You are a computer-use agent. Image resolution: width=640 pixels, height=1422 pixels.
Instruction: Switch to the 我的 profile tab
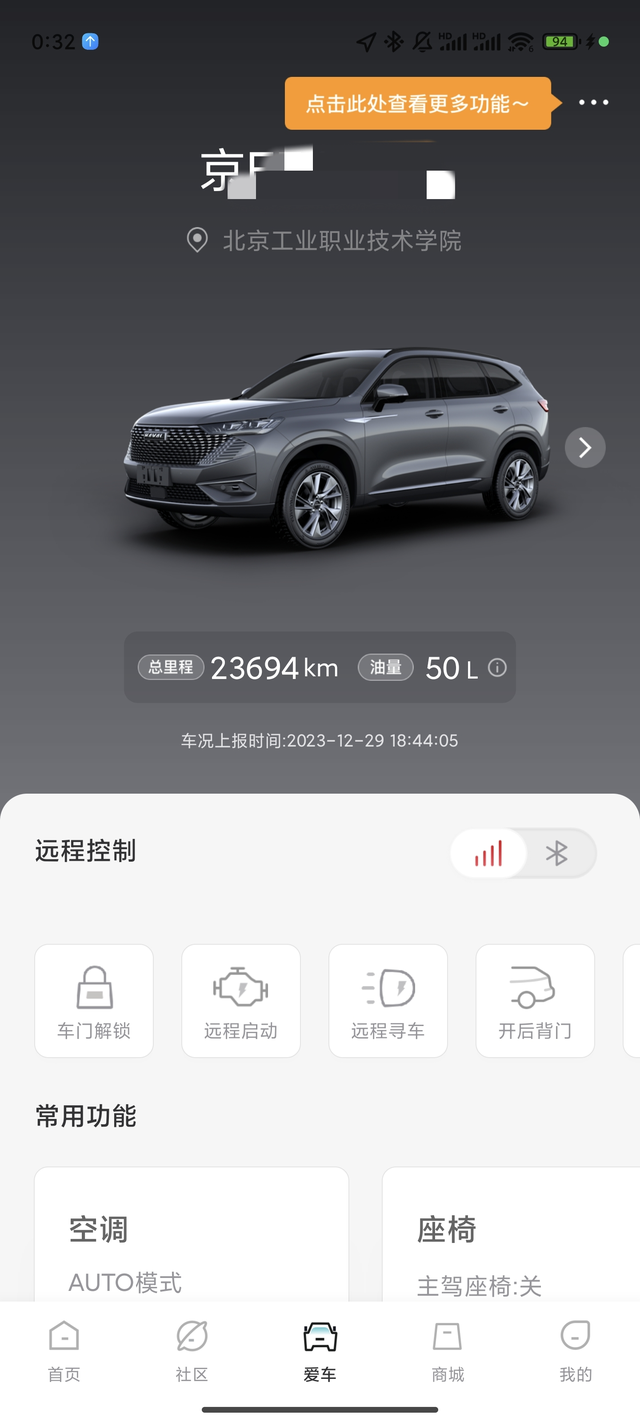[576, 1351]
